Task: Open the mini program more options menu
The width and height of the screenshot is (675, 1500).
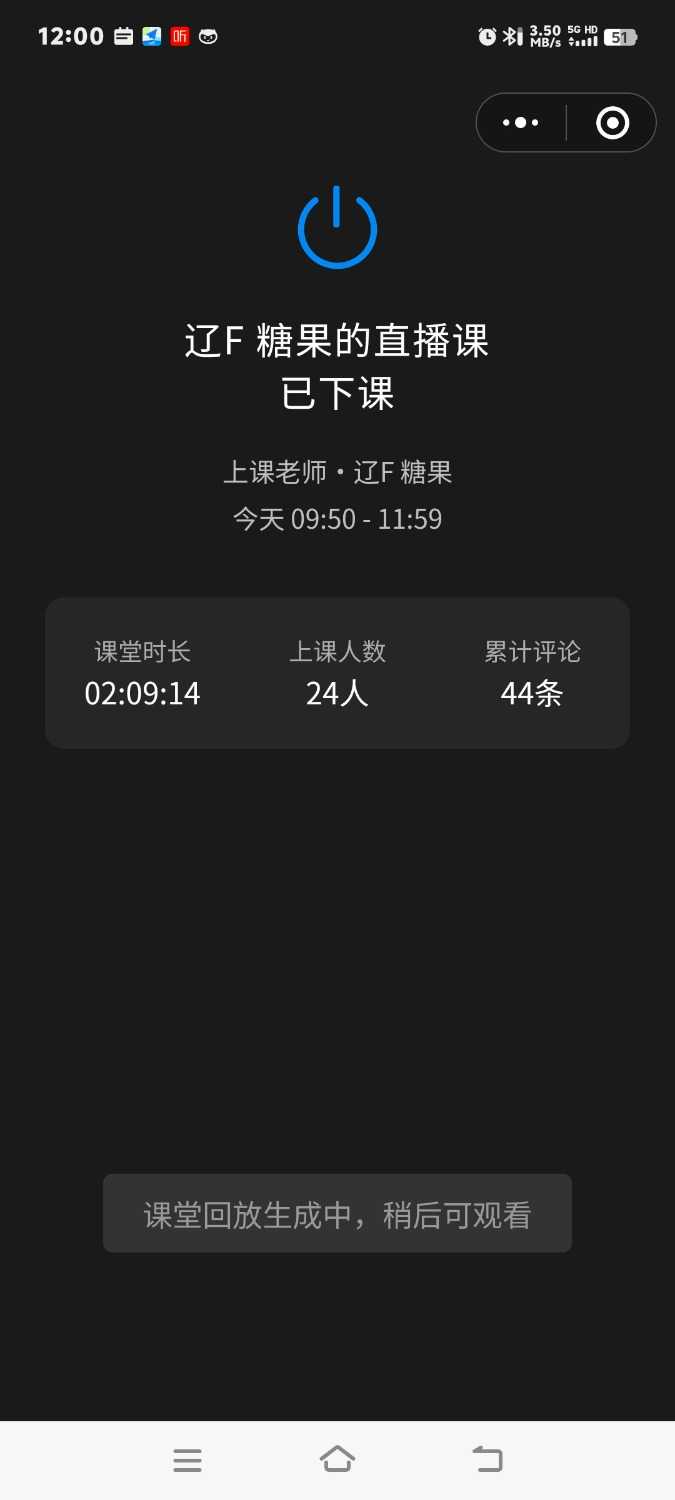Action: tap(521, 123)
